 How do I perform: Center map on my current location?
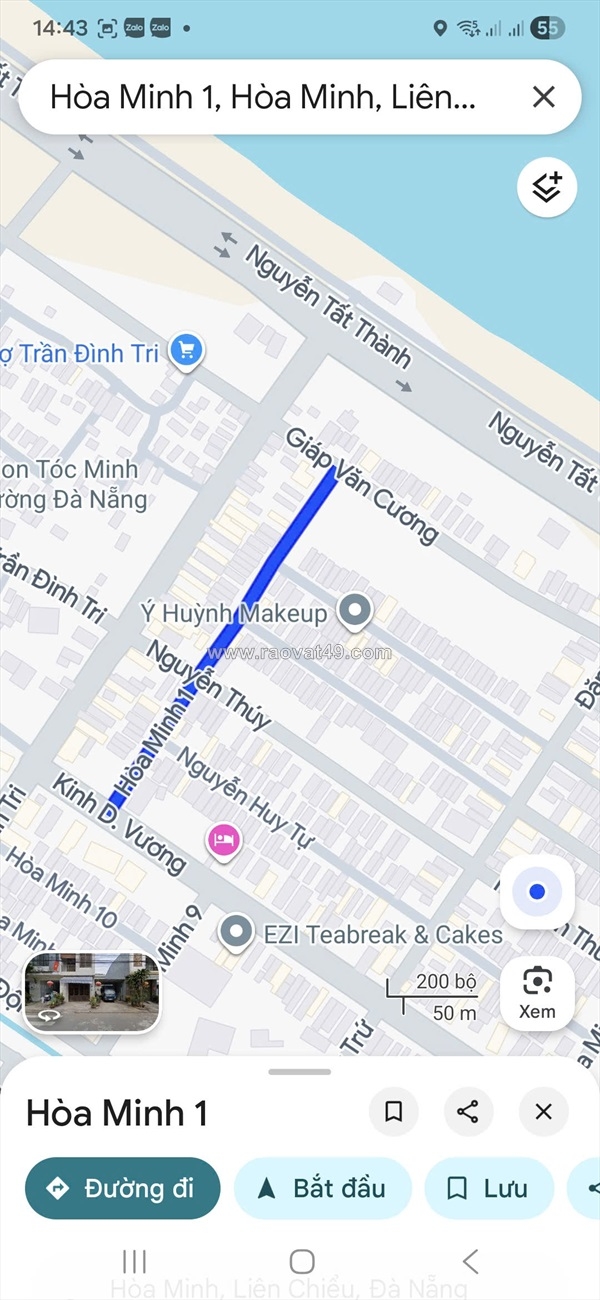[537, 891]
